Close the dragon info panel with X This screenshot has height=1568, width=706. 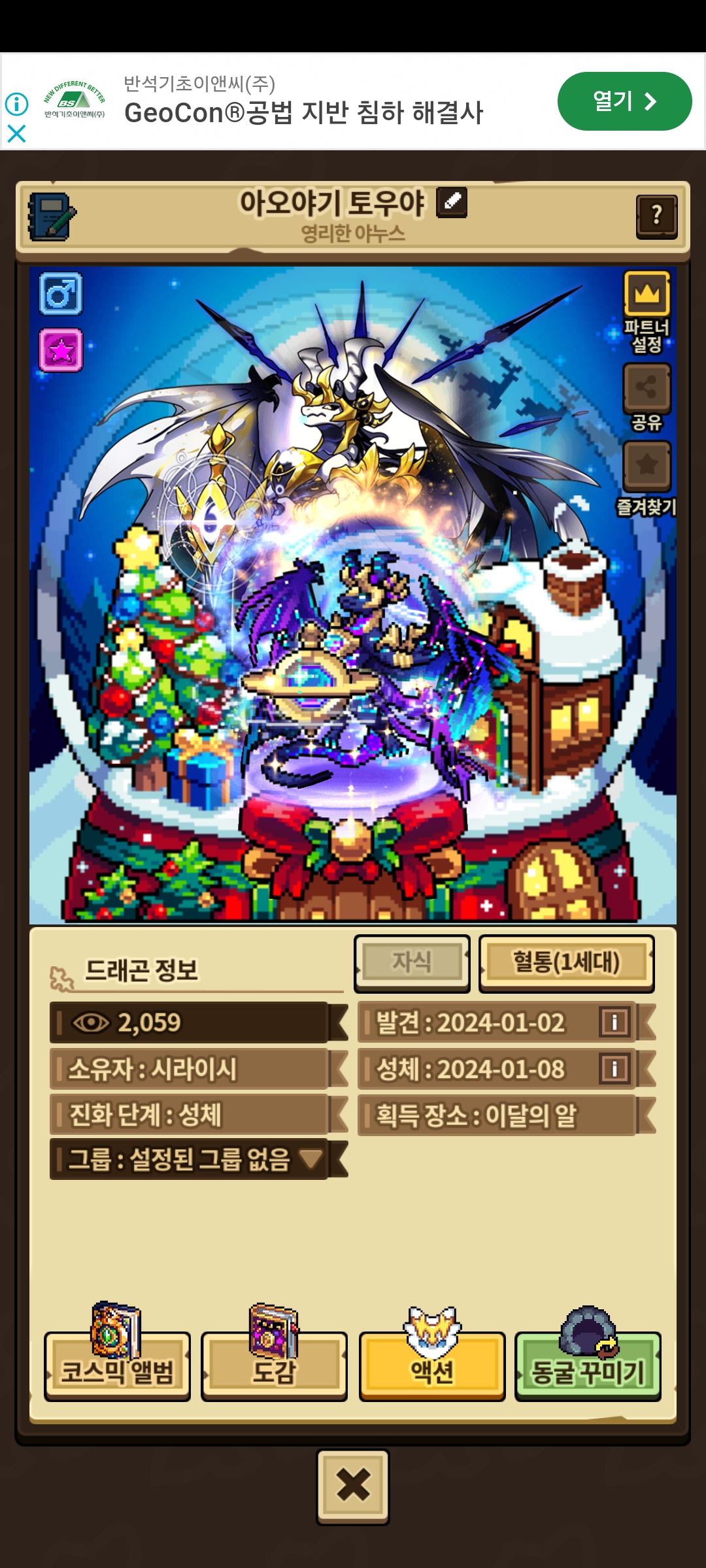pyautogui.click(x=353, y=1486)
